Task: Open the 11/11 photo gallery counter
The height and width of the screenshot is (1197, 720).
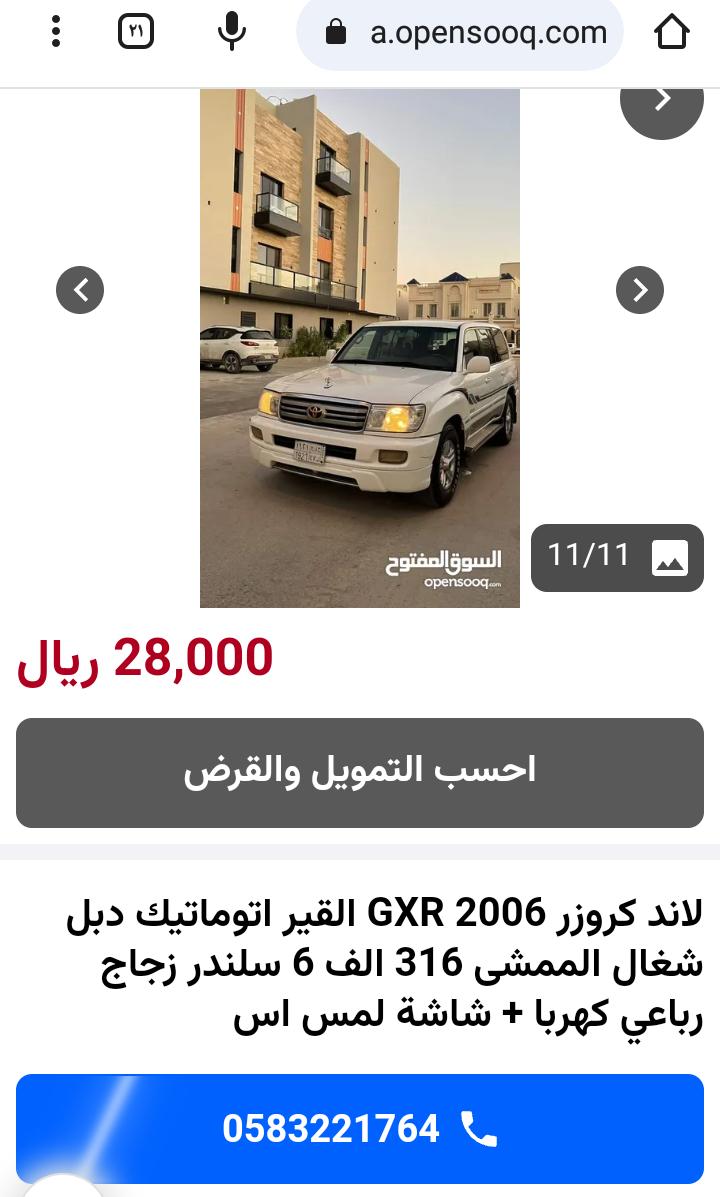Action: pyautogui.click(x=617, y=557)
